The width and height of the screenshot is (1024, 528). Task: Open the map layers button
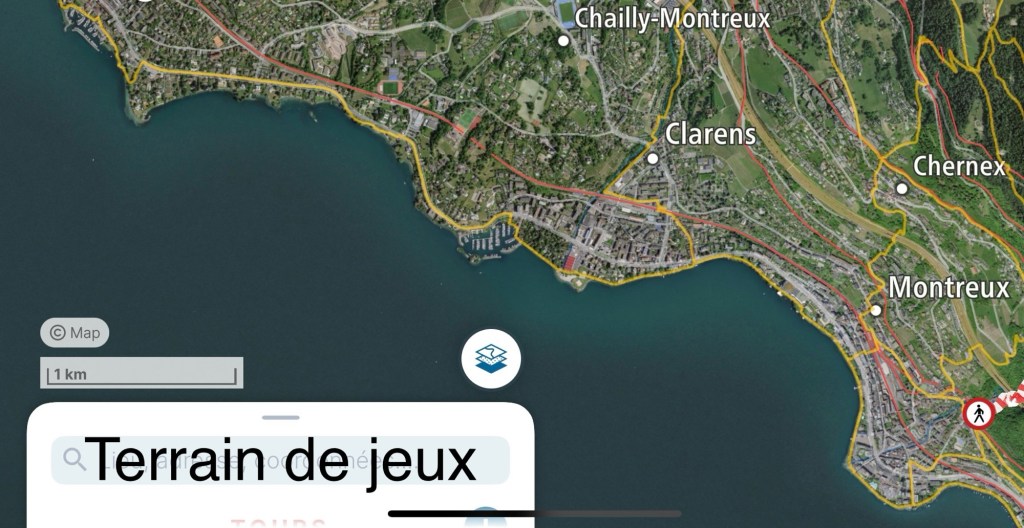(491, 359)
